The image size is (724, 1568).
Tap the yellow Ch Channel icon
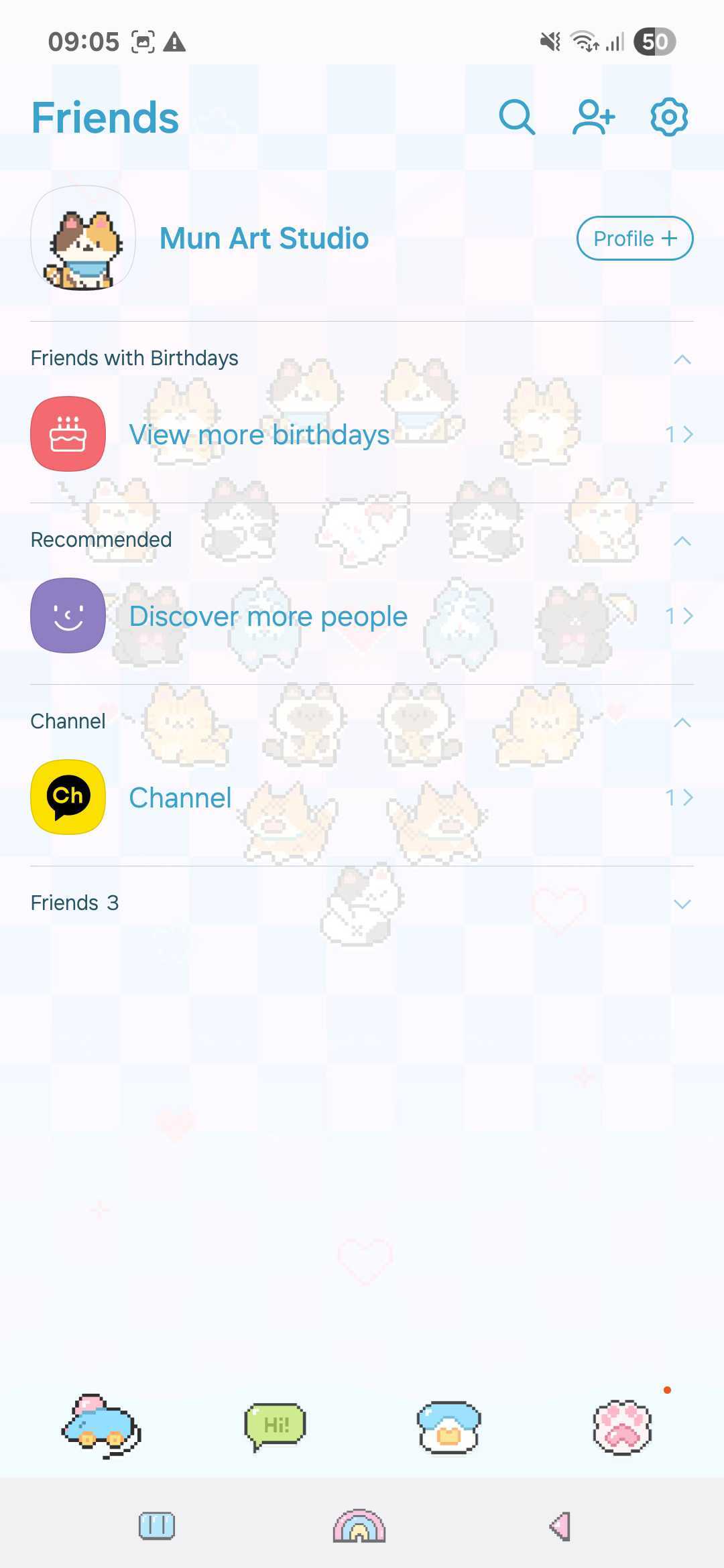coord(68,797)
